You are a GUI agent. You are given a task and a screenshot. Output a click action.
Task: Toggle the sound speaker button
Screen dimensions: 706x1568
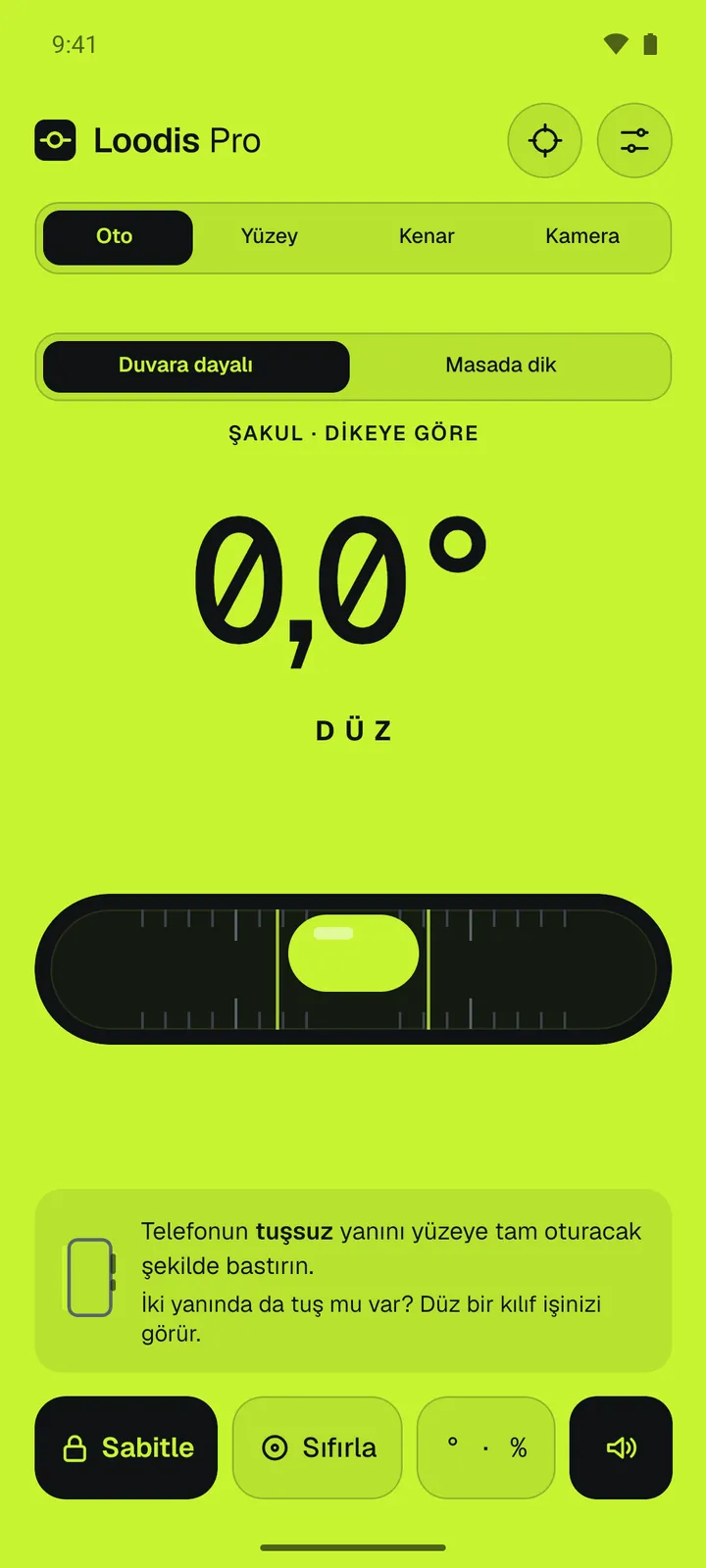coord(621,1447)
